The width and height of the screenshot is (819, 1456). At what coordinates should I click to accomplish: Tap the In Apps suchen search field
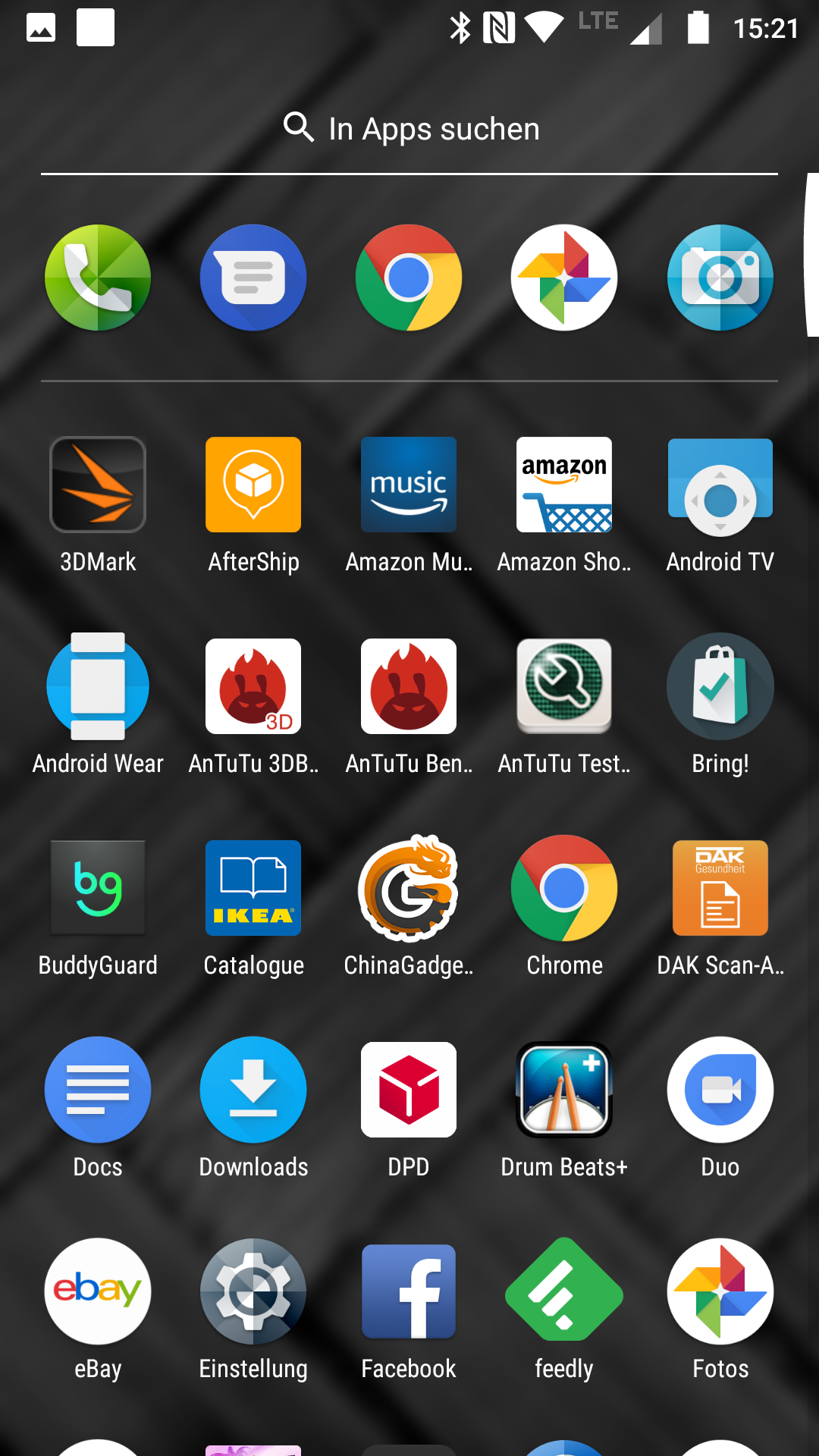[x=409, y=129]
